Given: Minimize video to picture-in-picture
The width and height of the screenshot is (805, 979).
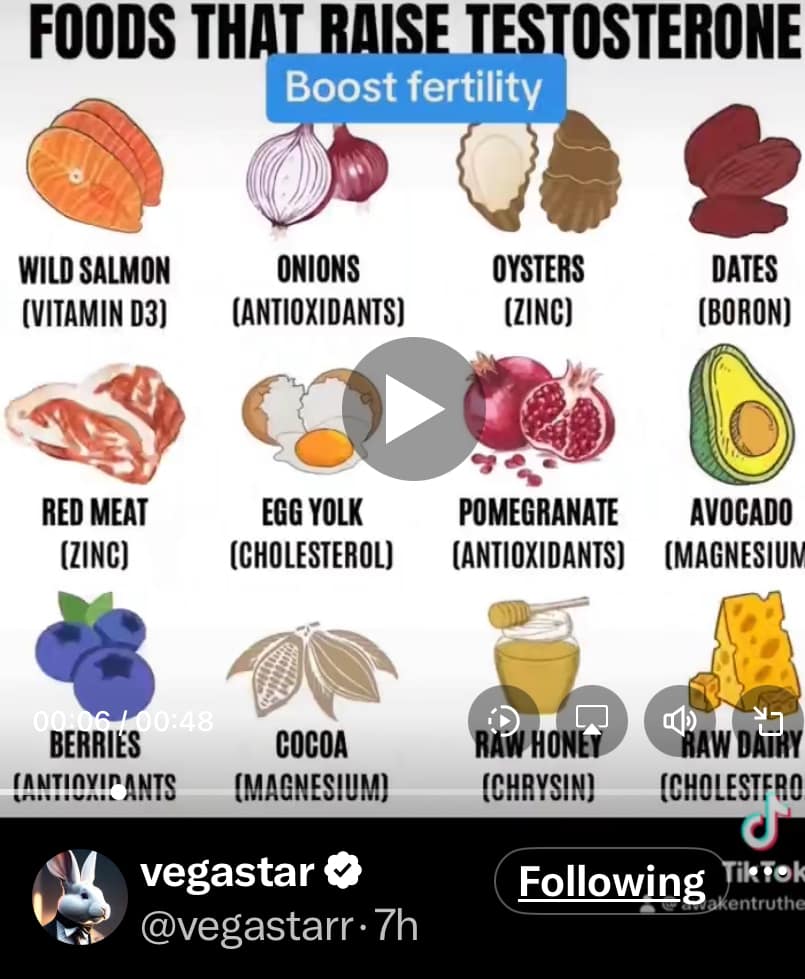Looking at the screenshot, I should coord(767,721).
